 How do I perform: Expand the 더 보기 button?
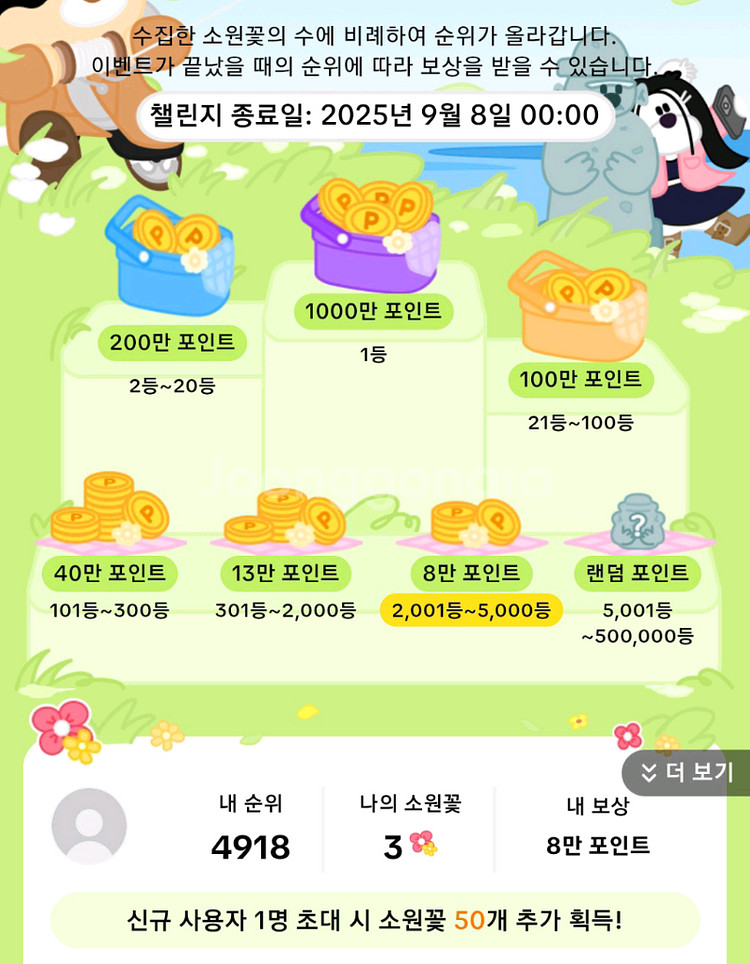point(686,772)
